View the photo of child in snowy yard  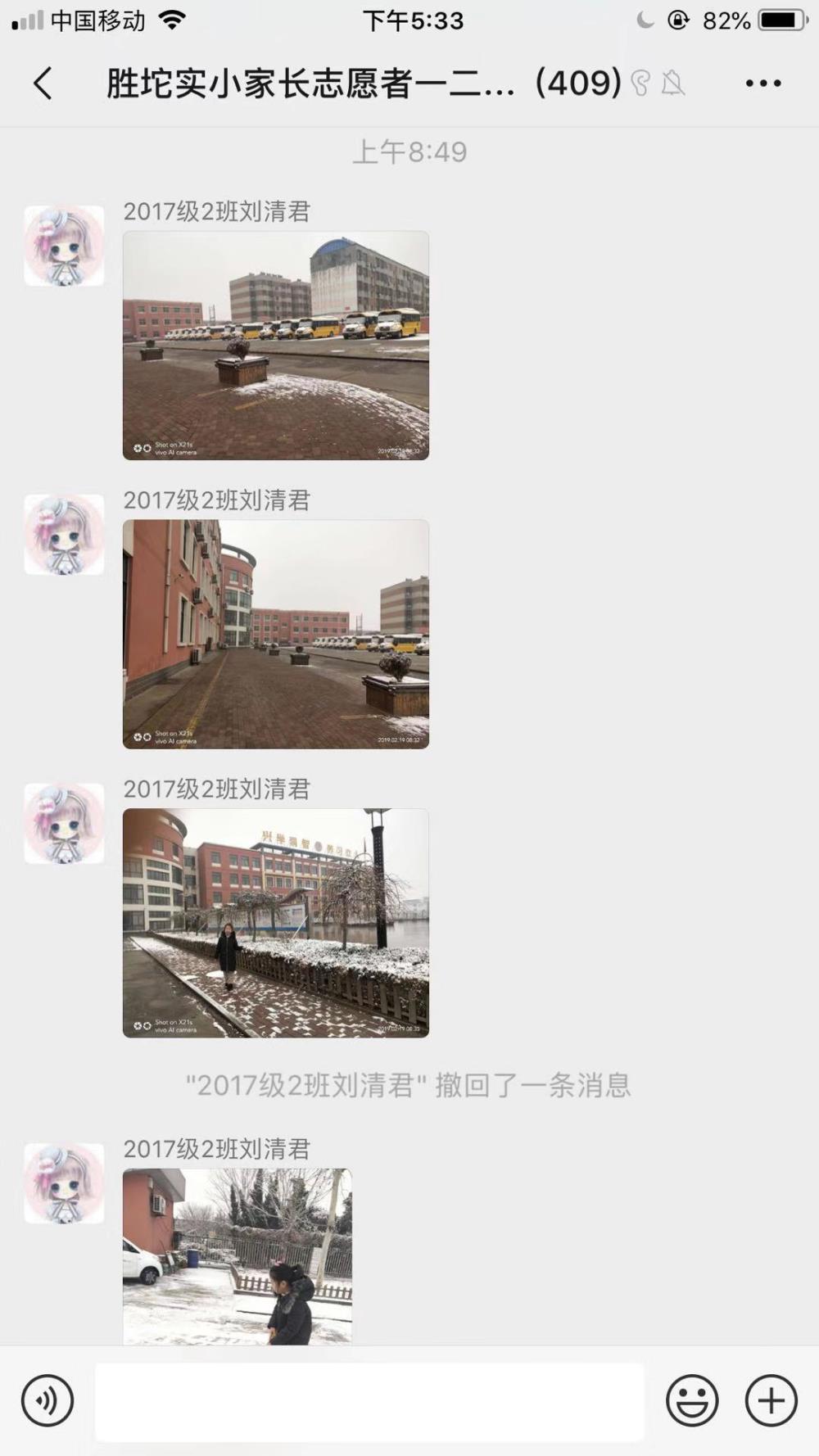coord(238,1256)
